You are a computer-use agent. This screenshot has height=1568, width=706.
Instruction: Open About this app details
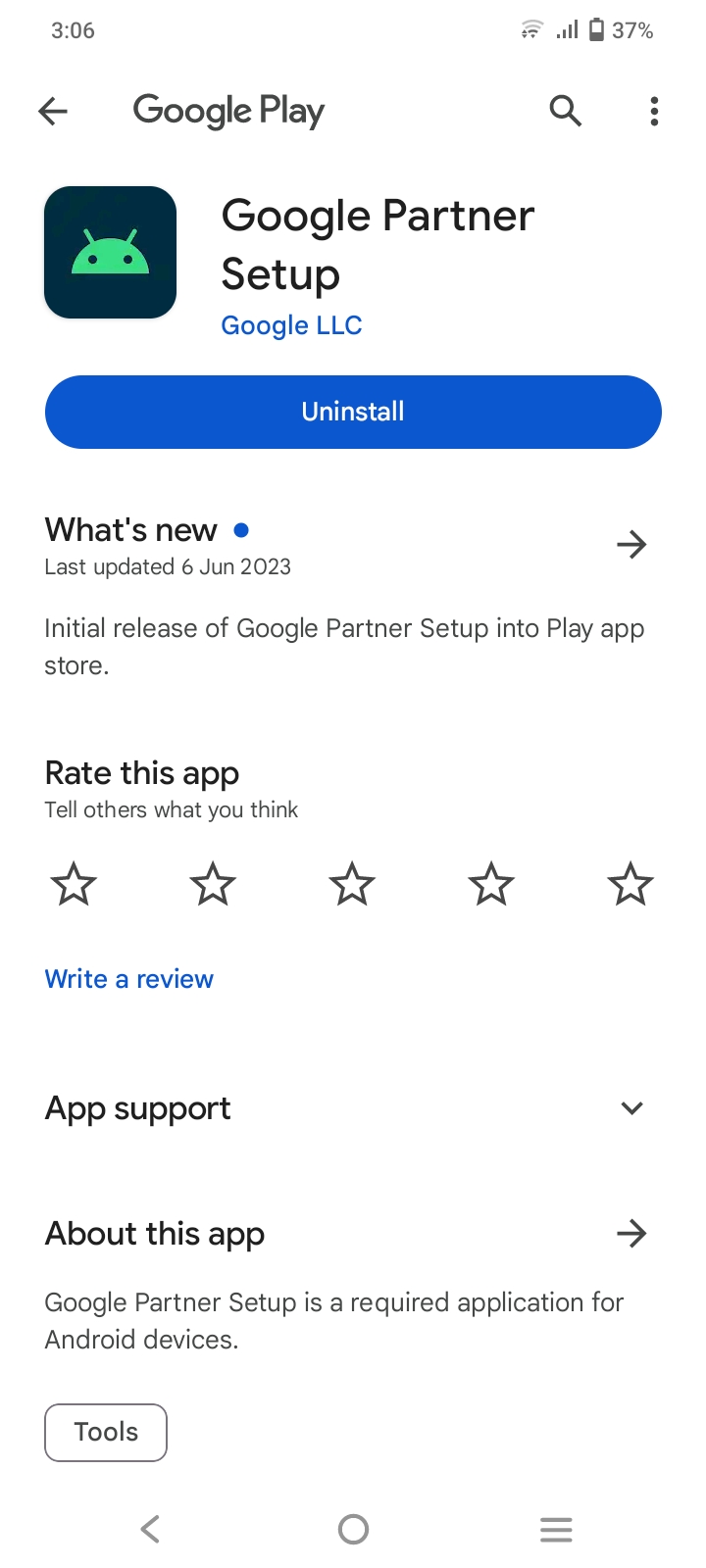631,1233
